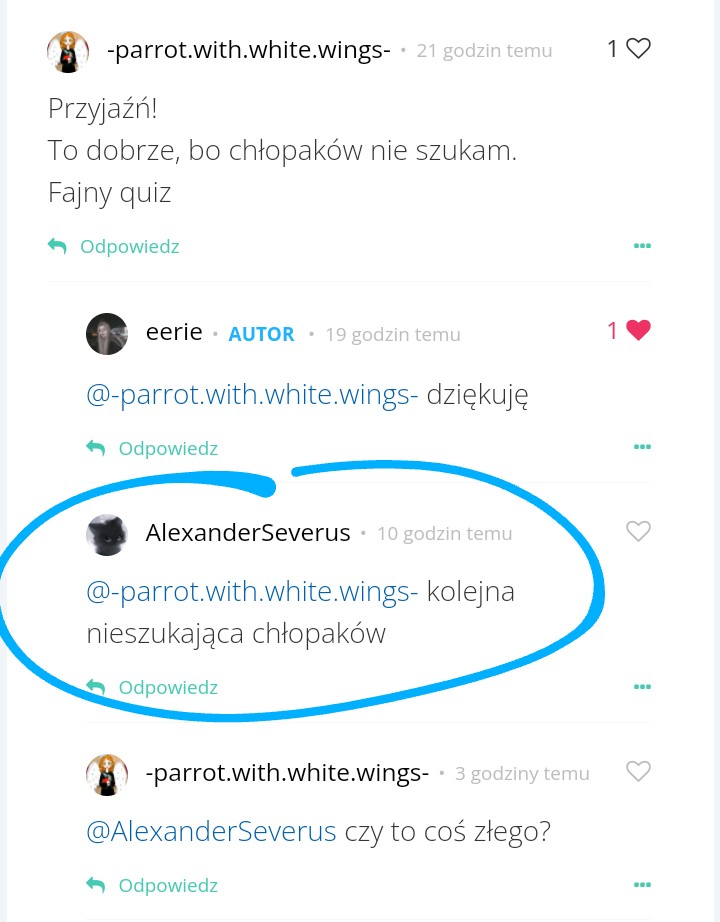The width and height of the screenshot is (720, 922).
Task: Like AlexanderSeverus's comment
Action: point(638,532)
